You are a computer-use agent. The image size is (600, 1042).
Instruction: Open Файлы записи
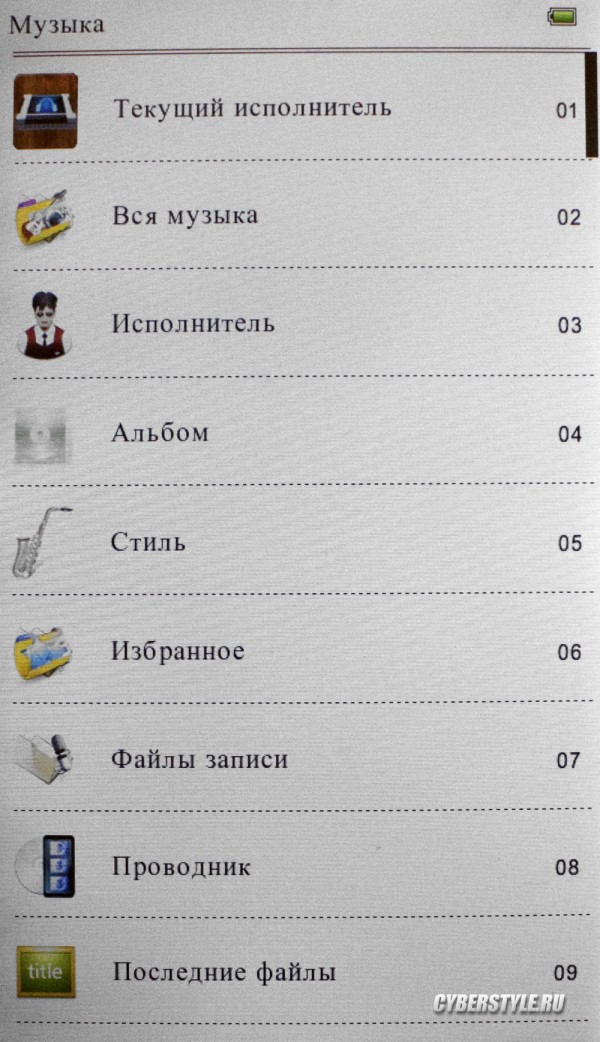300,758
